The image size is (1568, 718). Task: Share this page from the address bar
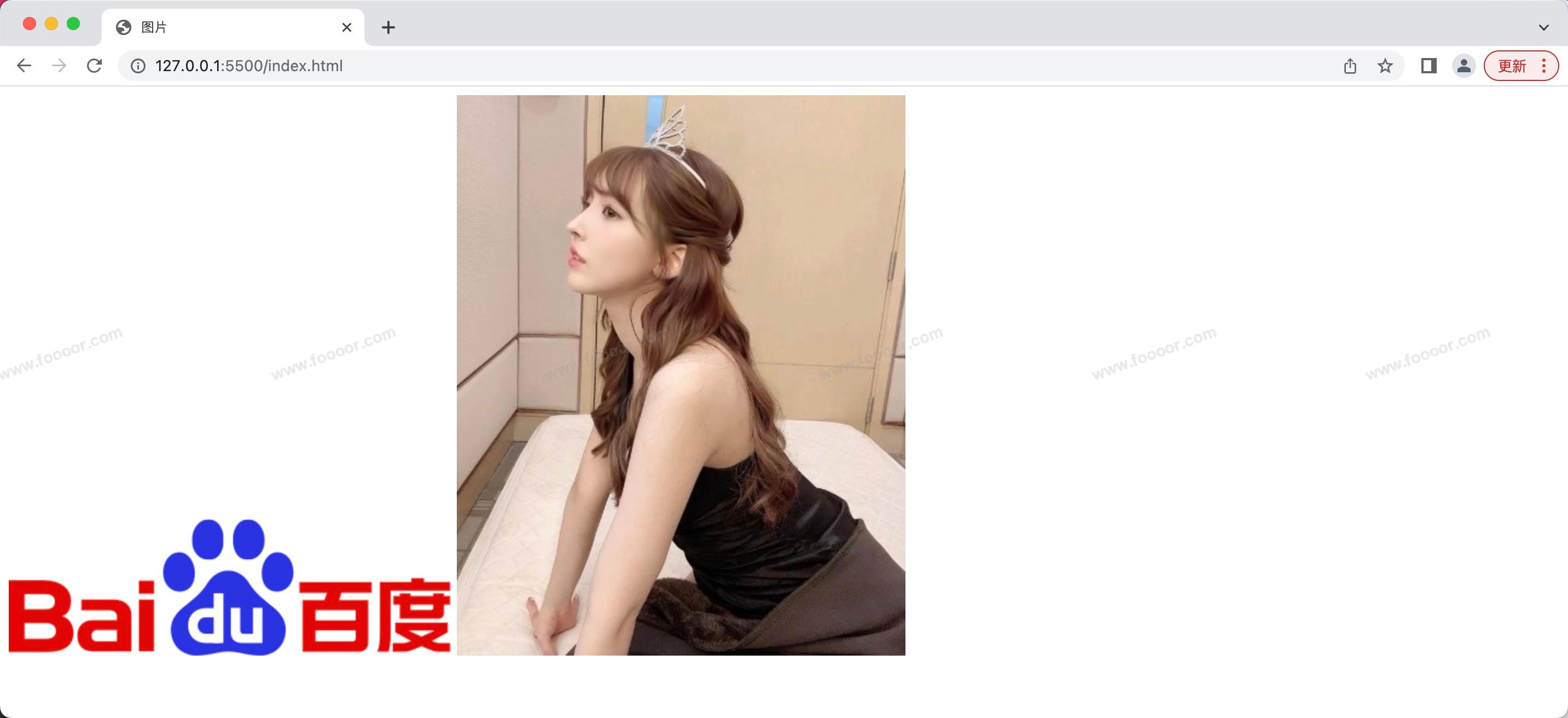pyautogui.click(x=1350, y=66)
